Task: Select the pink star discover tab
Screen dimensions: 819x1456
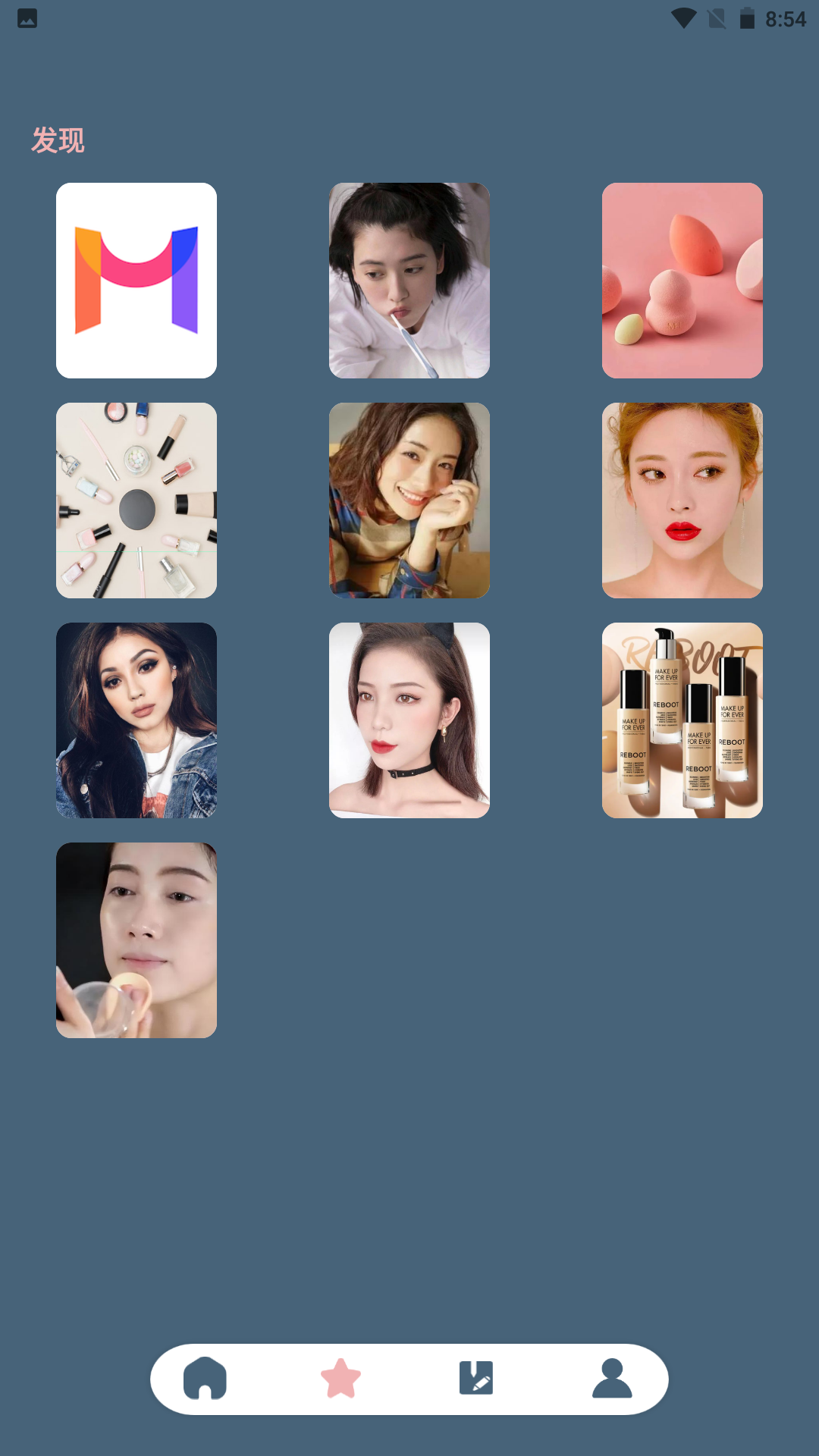Action: pyautogui.click(x=341, y=1379)
